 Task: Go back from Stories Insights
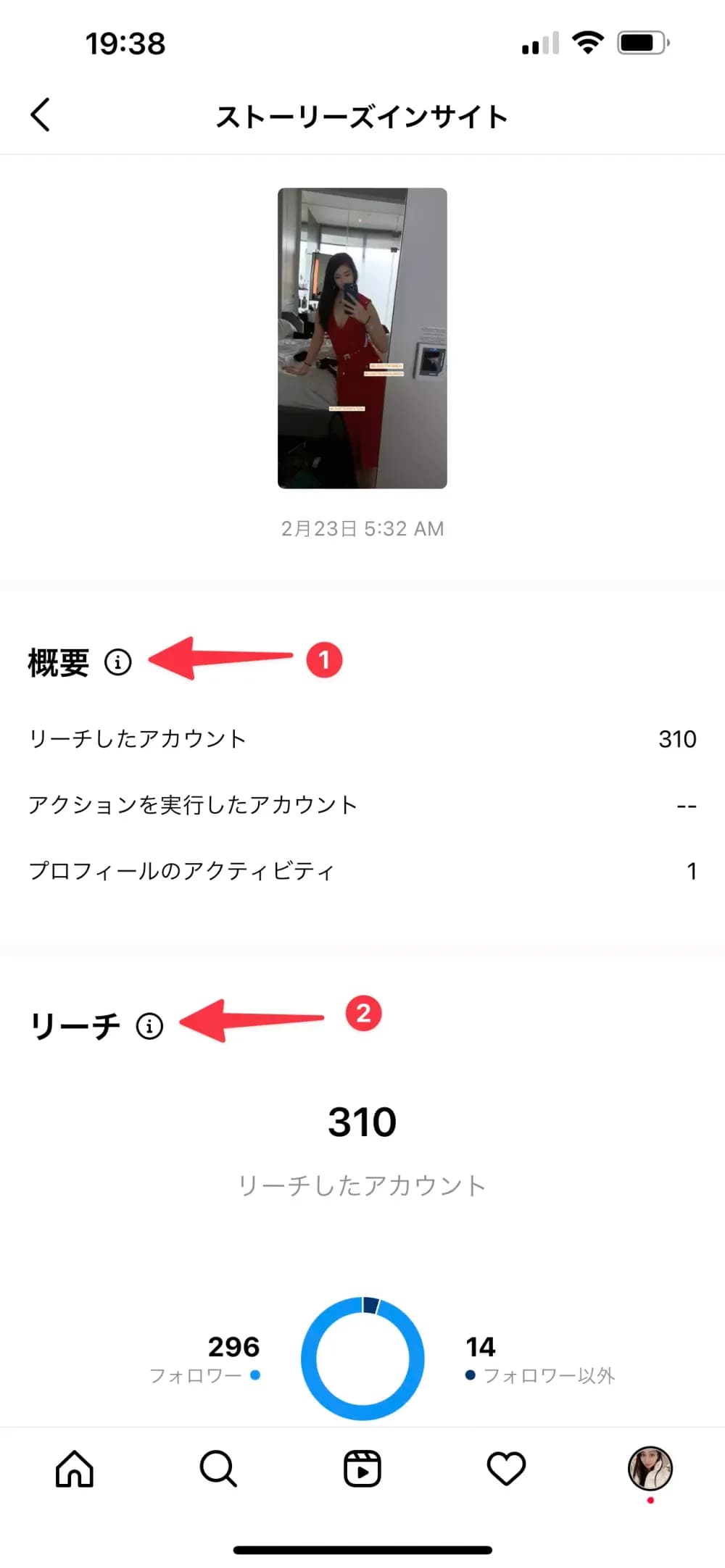pos(41,115)
